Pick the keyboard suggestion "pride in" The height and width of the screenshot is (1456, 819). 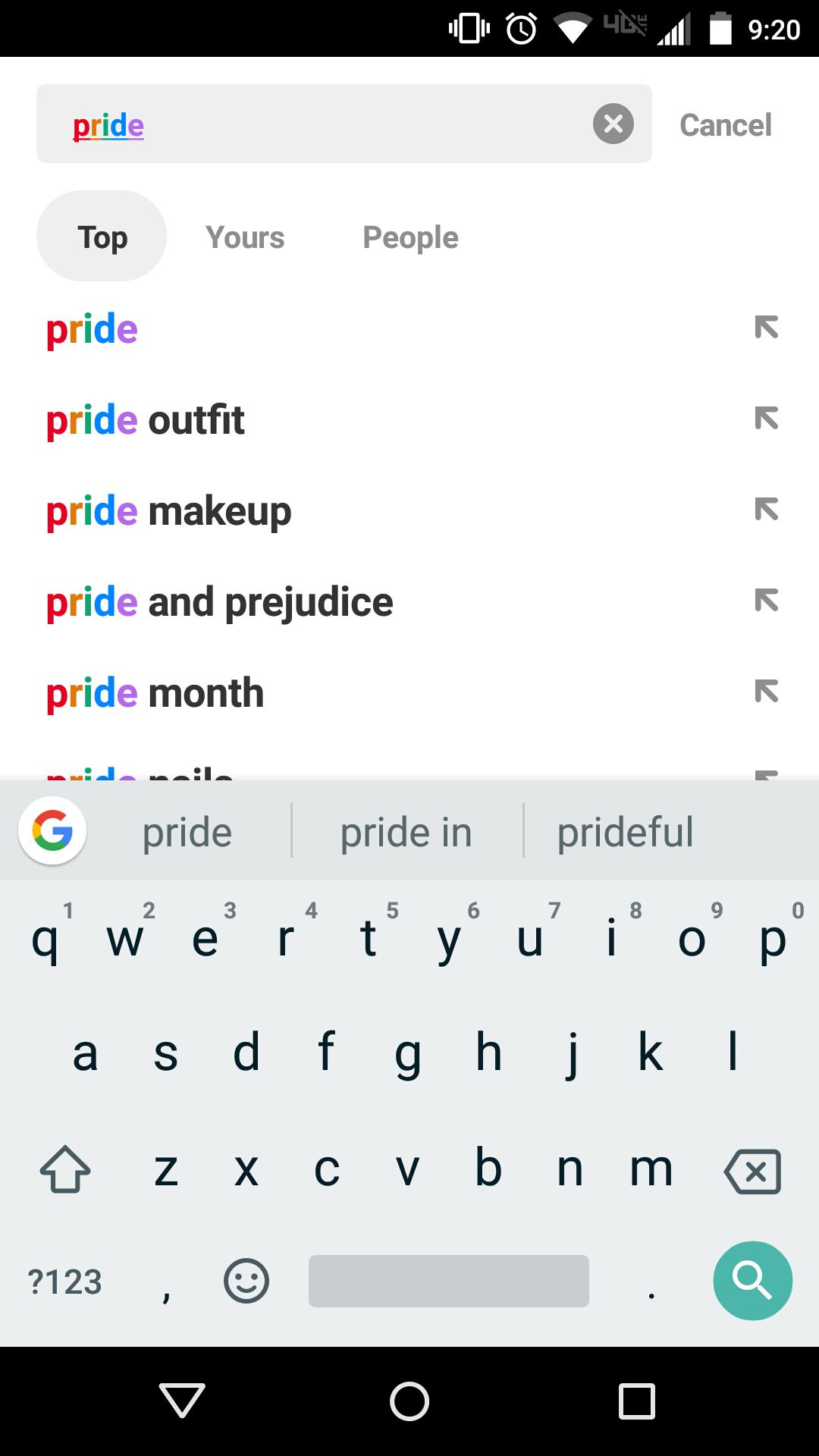pos(406,832)
